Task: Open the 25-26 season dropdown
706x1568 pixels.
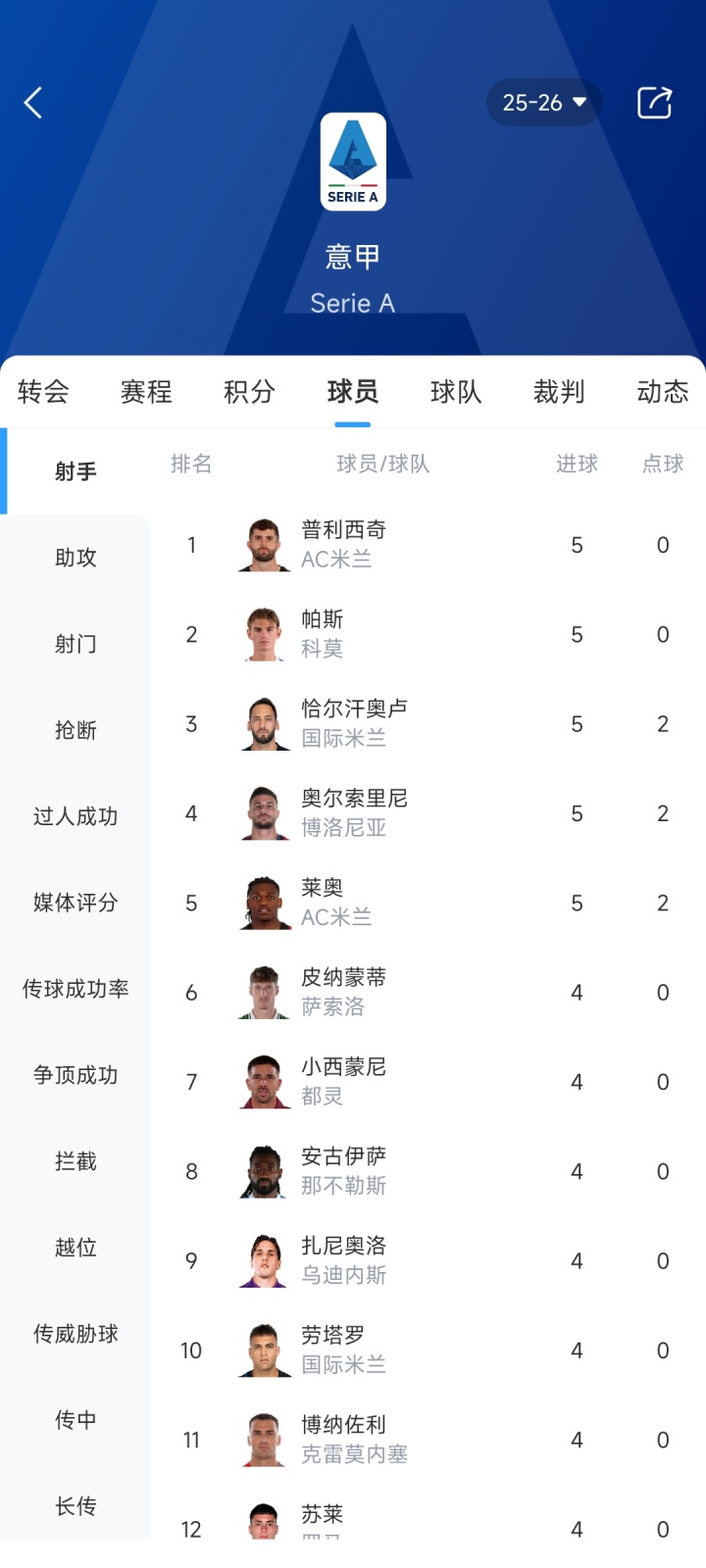Action: [x=544, y=103]
